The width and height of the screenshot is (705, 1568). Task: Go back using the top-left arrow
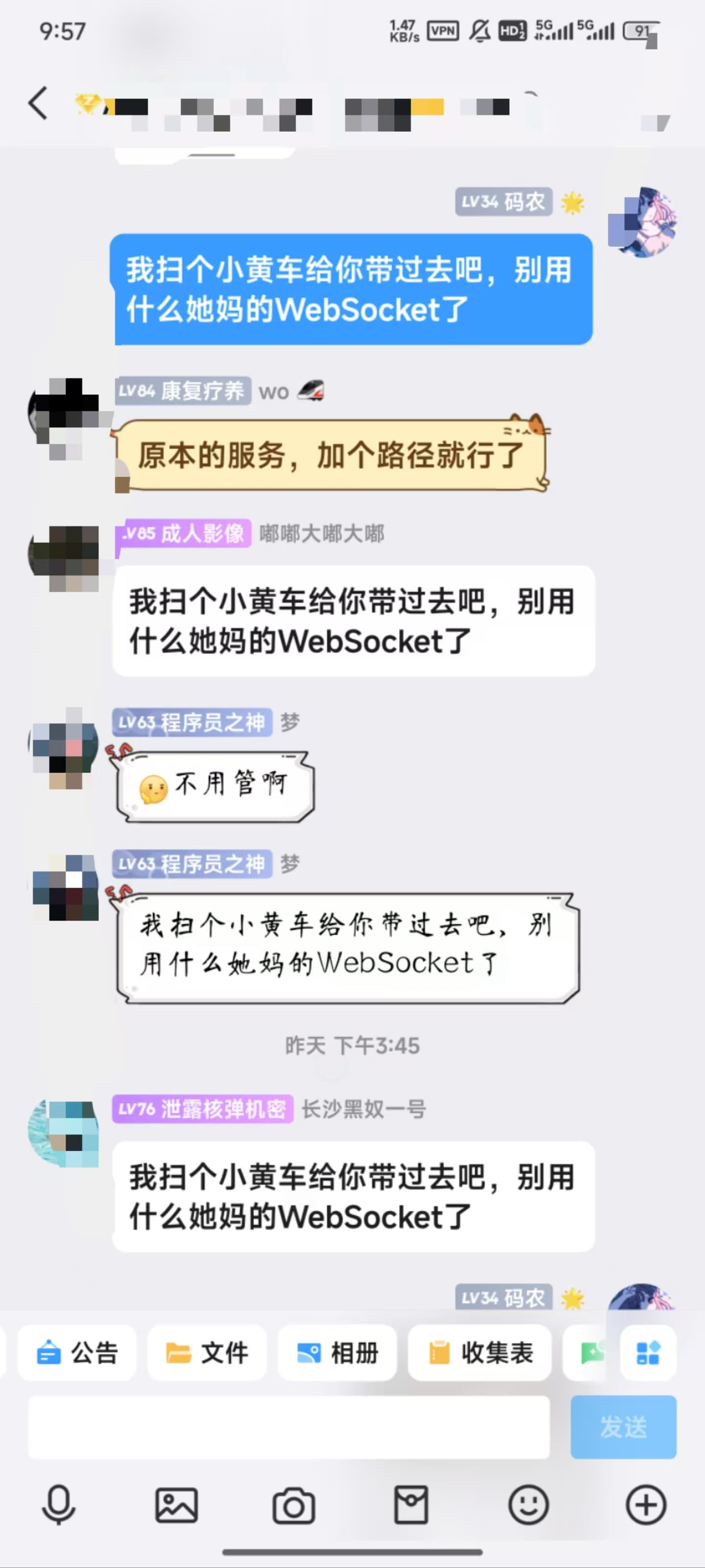pyautogui.click(x=38, y=103)
